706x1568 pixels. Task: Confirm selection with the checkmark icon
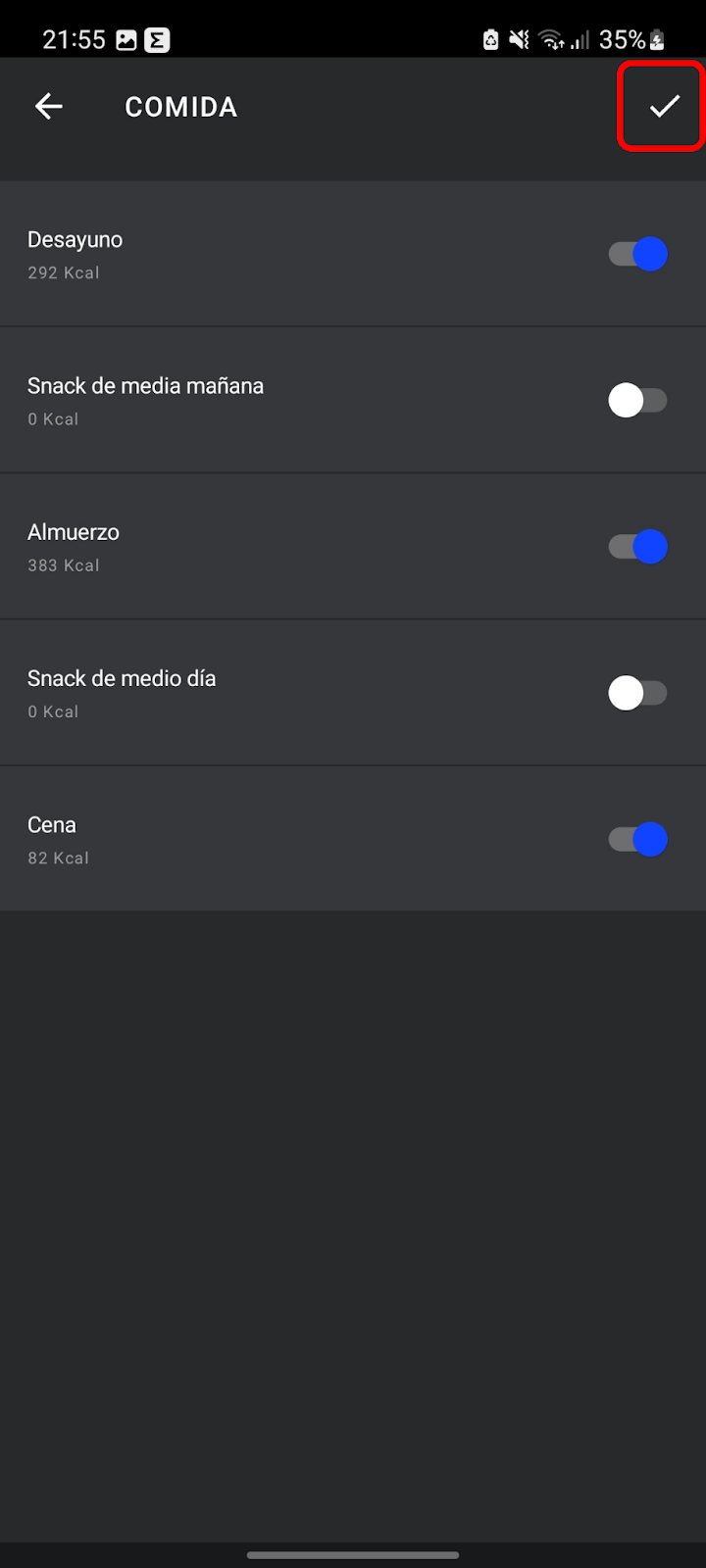(x=664, y=106)
